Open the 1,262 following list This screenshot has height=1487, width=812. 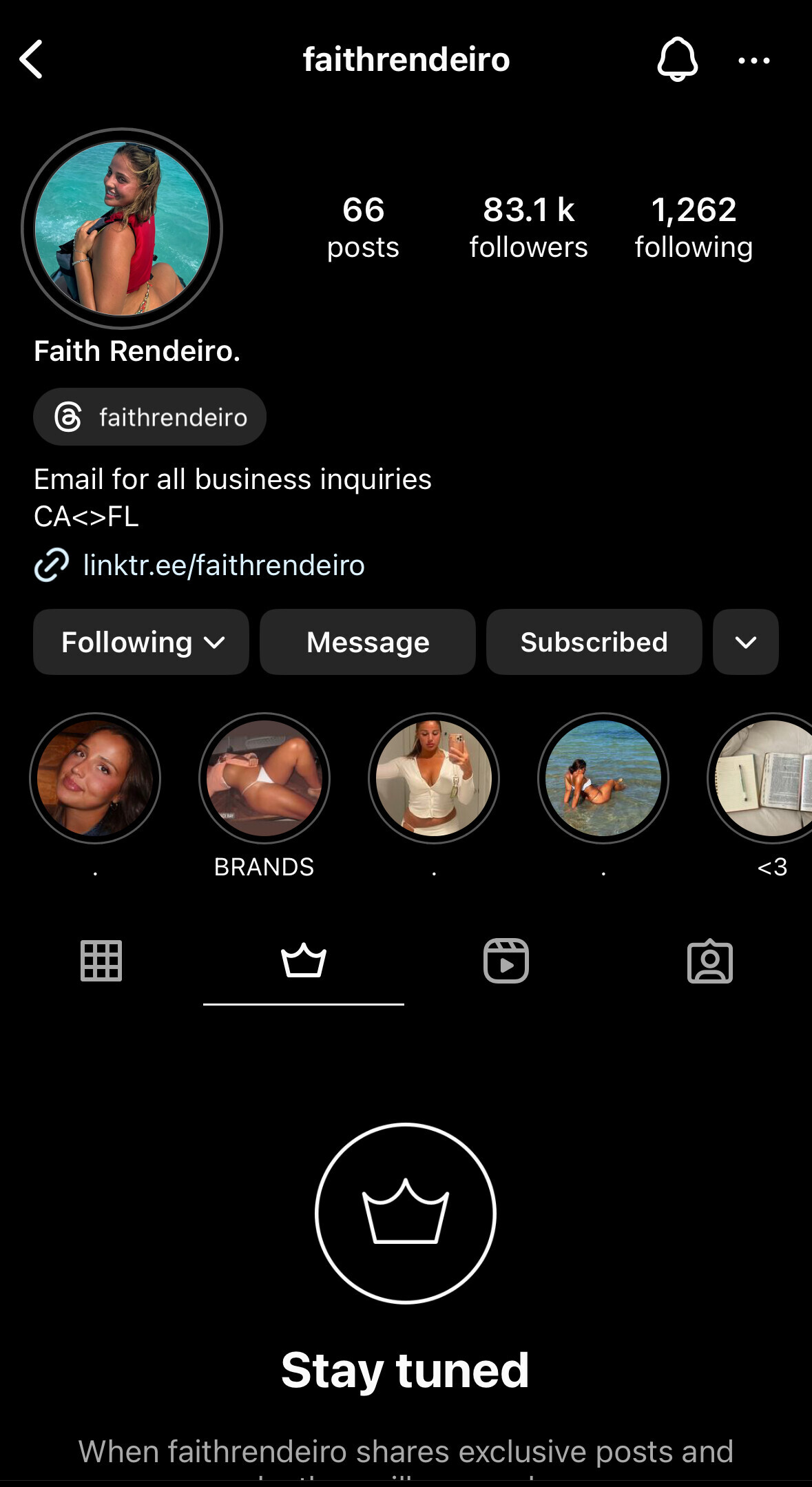[694, 227]
